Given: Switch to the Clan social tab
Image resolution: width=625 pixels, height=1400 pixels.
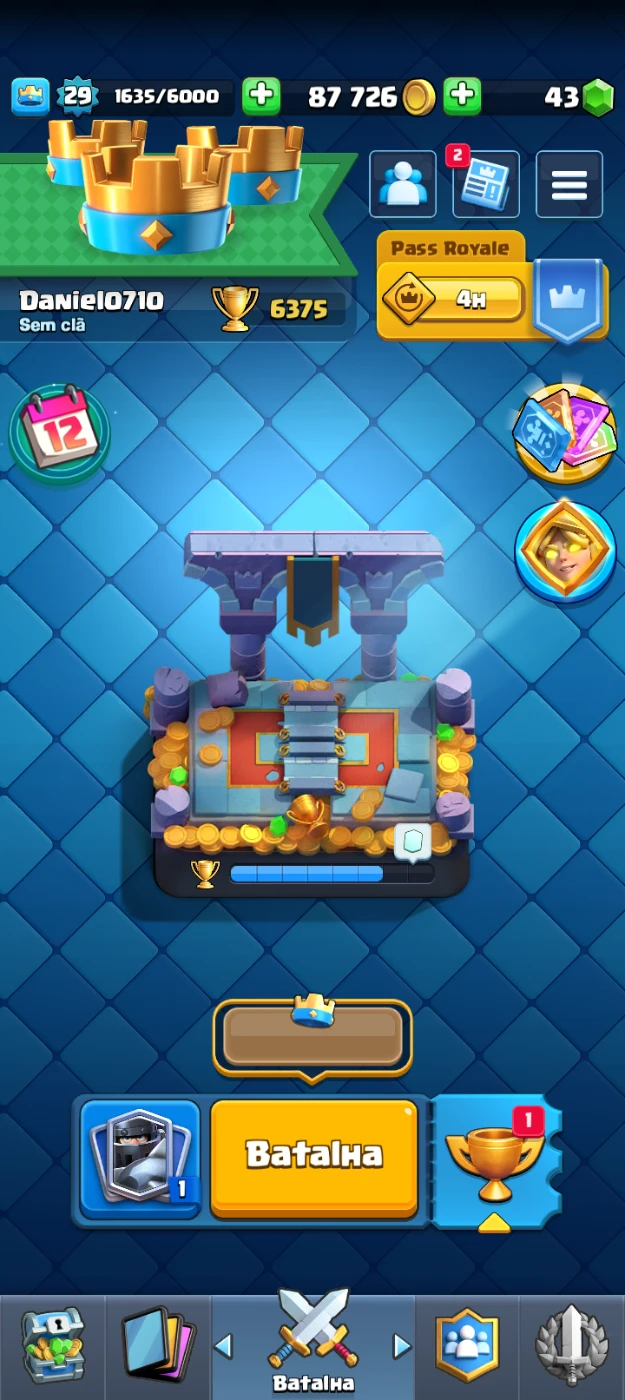Looking at the screenshot, I should click(467, 1345).
